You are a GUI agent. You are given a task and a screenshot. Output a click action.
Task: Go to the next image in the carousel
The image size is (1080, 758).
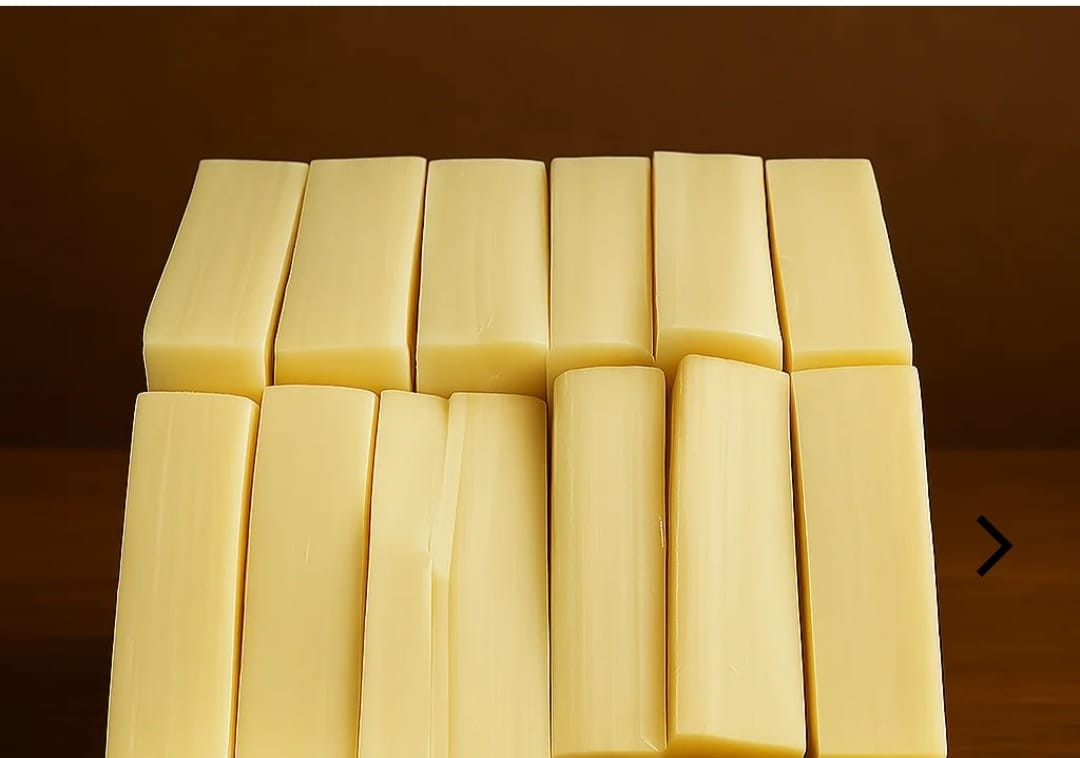tap(994, 546)
